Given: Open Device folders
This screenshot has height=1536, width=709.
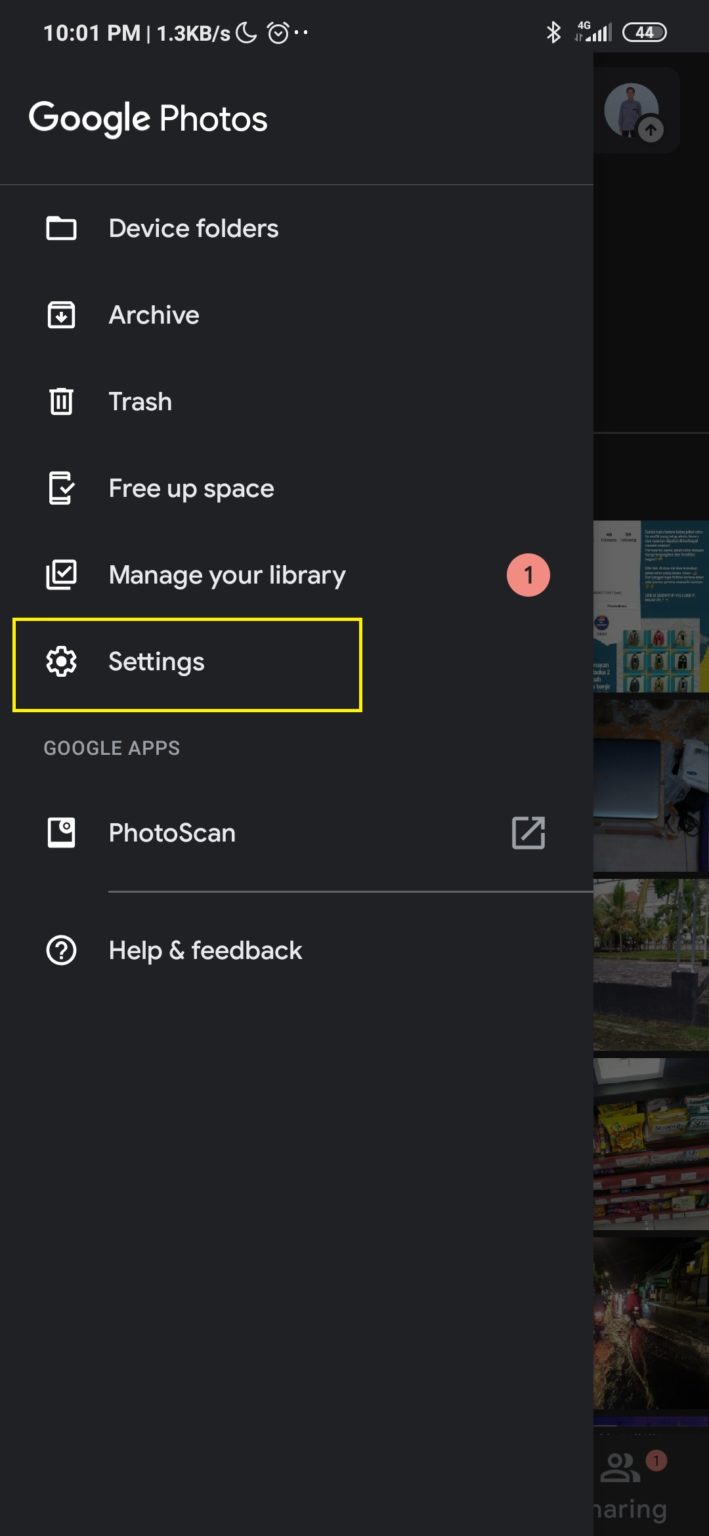Looking at the screenshot, I should click(296, 228).
